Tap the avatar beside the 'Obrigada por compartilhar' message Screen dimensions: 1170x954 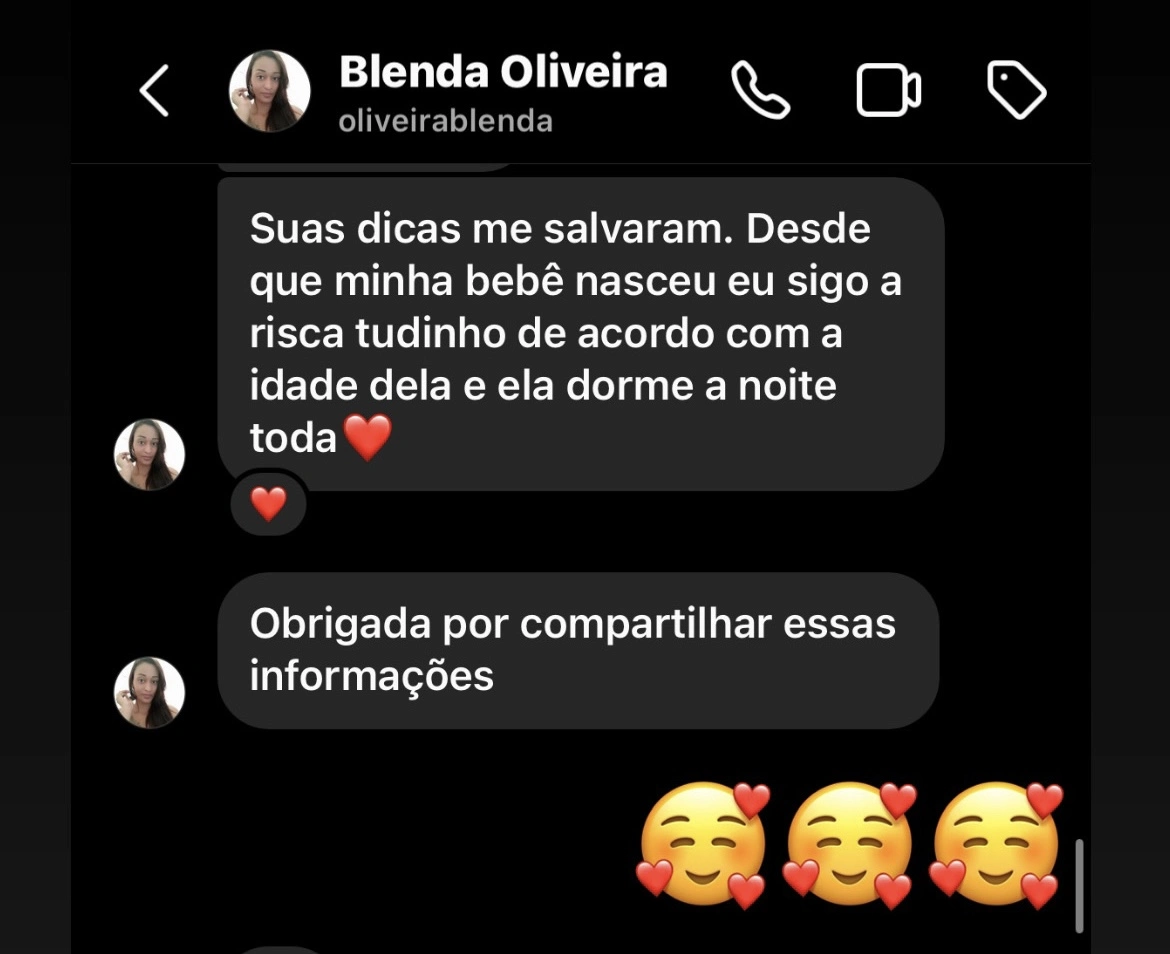150,692
